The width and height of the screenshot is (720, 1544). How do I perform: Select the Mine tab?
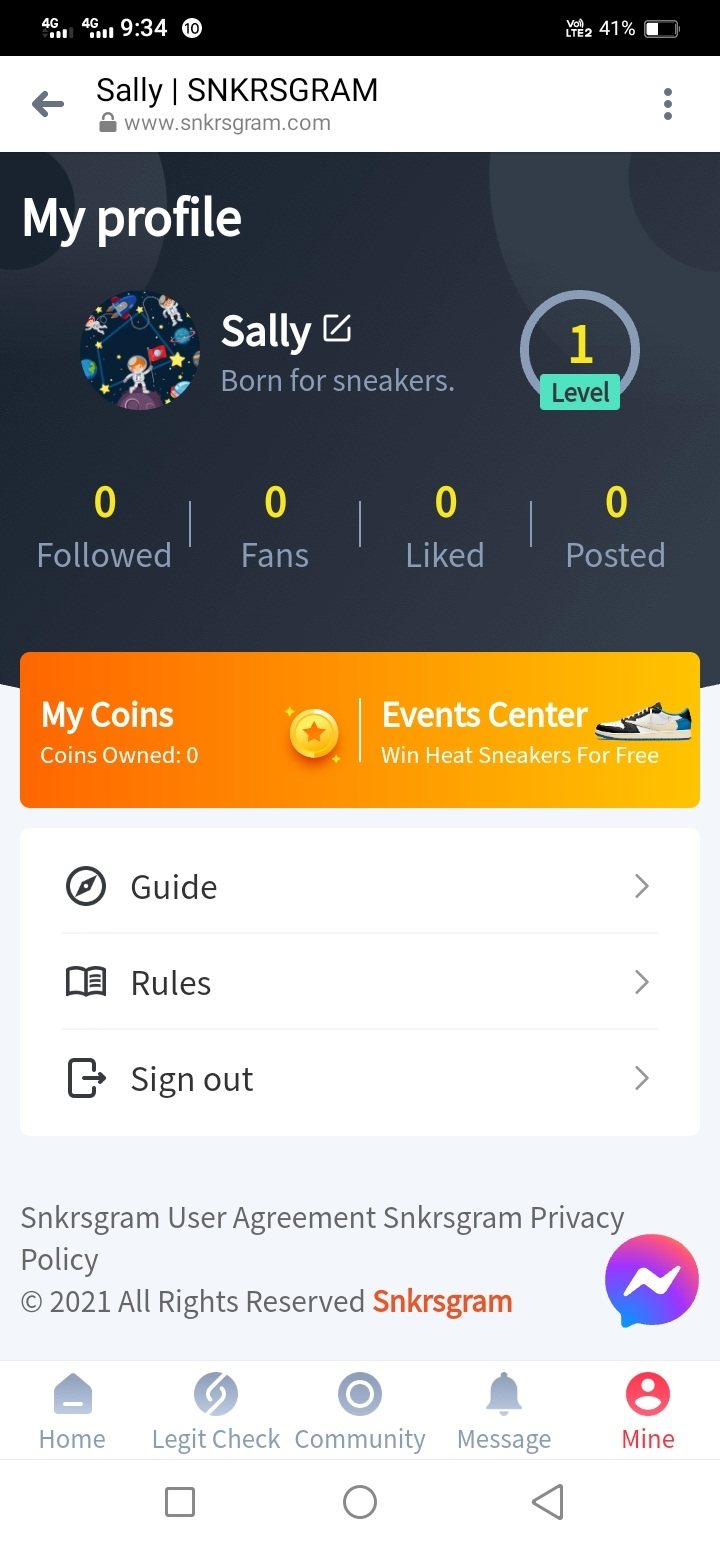click(648, 1412)
